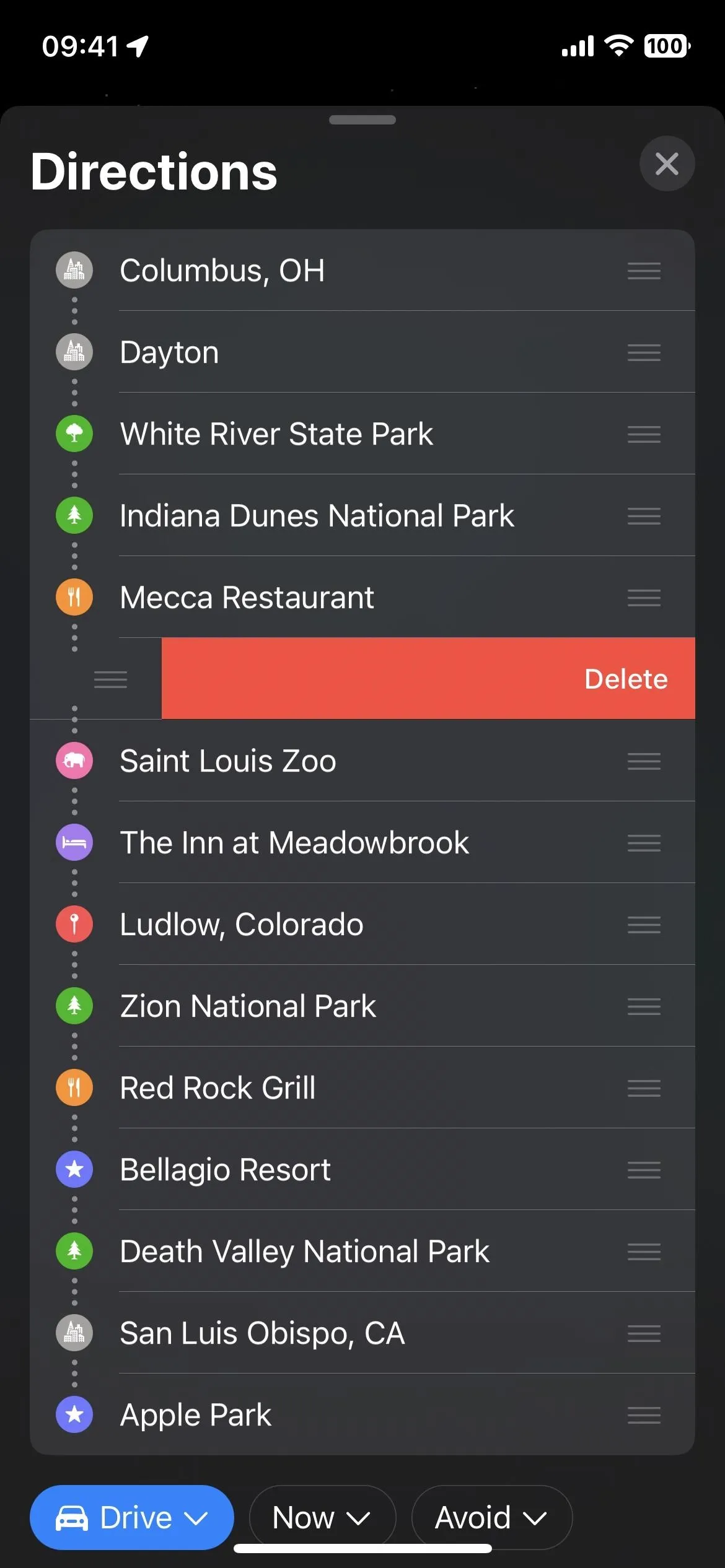Select the Saint Louis Zoo stop
This screenshot has width=725, height=1568.
pyautogui.click(x=362, y=760)
